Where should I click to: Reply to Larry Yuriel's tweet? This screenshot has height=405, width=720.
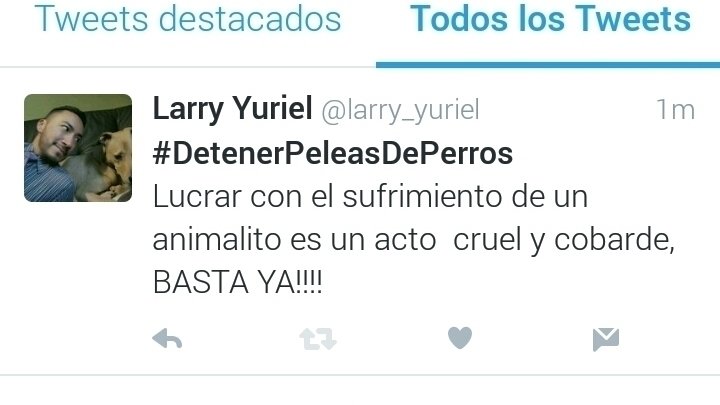[167, 340]
